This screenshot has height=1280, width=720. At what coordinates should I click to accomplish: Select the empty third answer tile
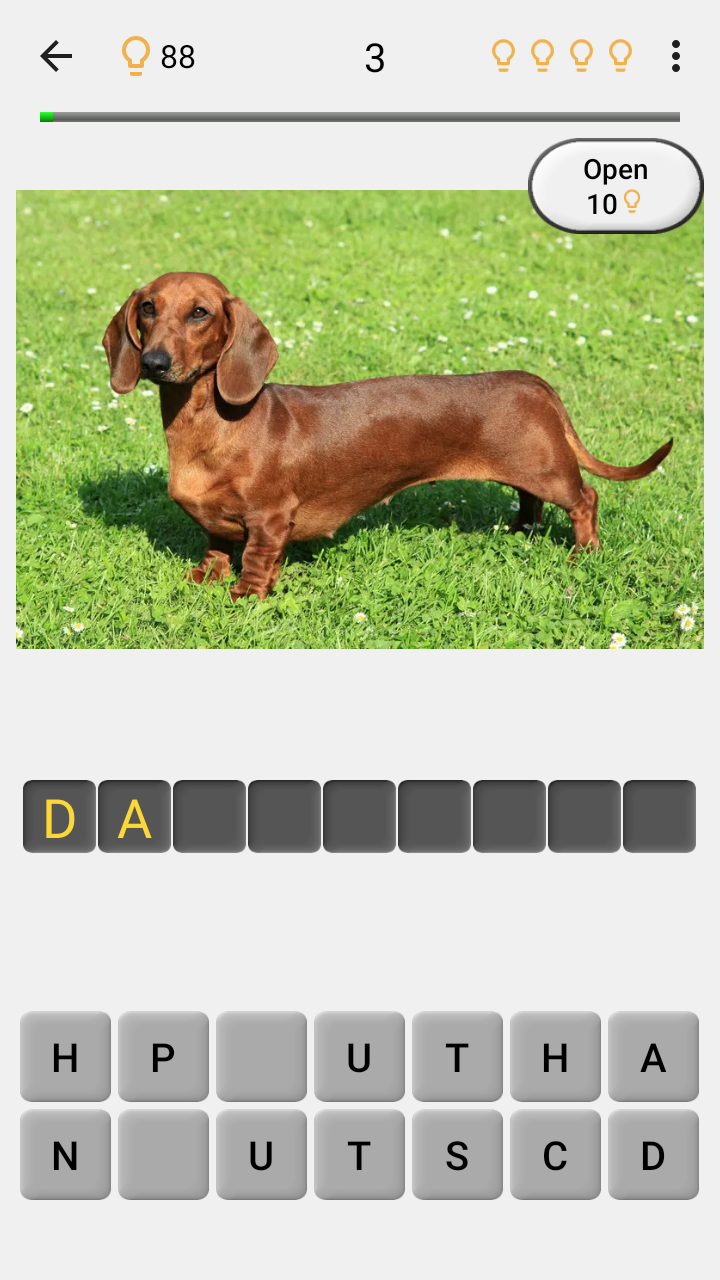point(209,816)
